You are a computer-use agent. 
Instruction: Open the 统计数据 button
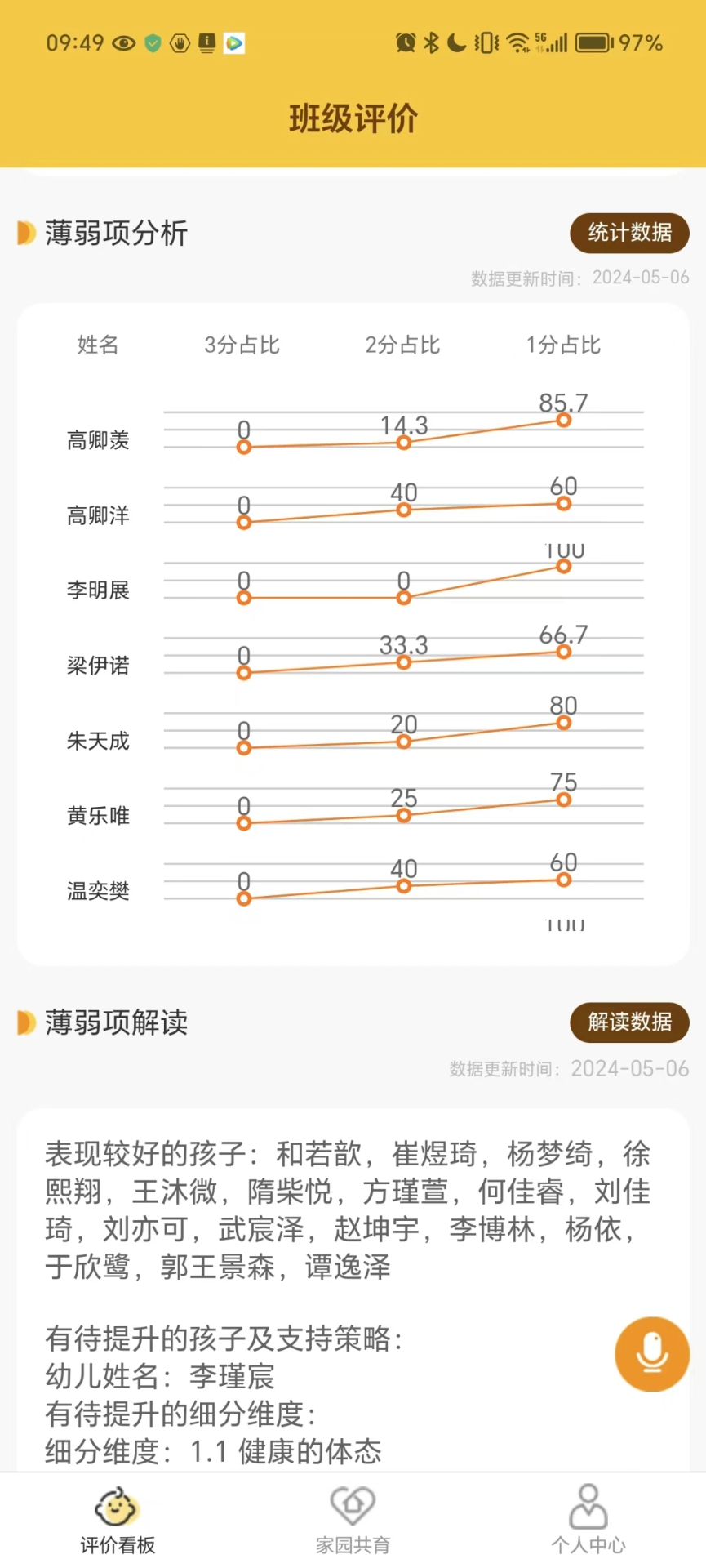pos(629,233)
